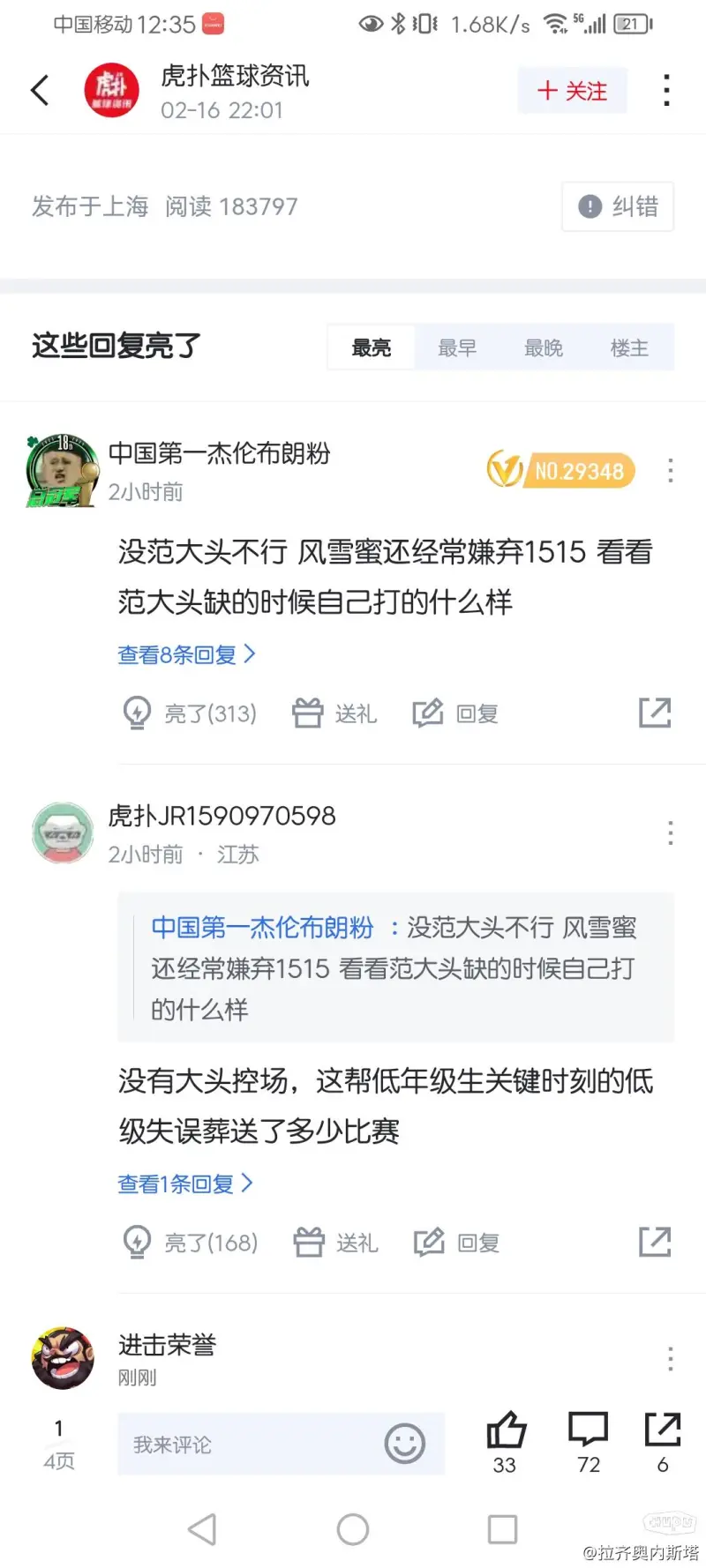Open the overflow menu in the header
This screenshot has height=1568, width=706.
tap(666, 90)
